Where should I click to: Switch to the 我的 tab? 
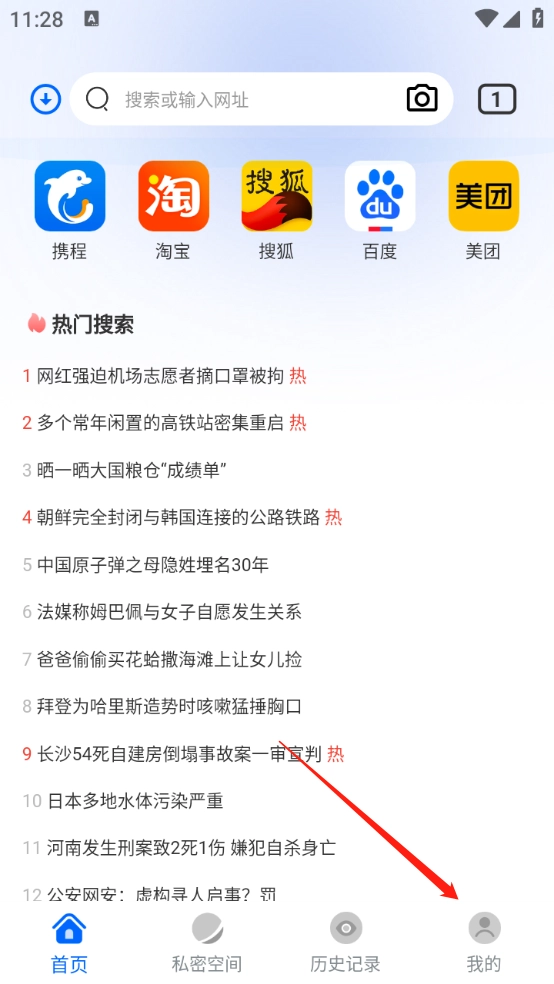click(x=484, y=943)
